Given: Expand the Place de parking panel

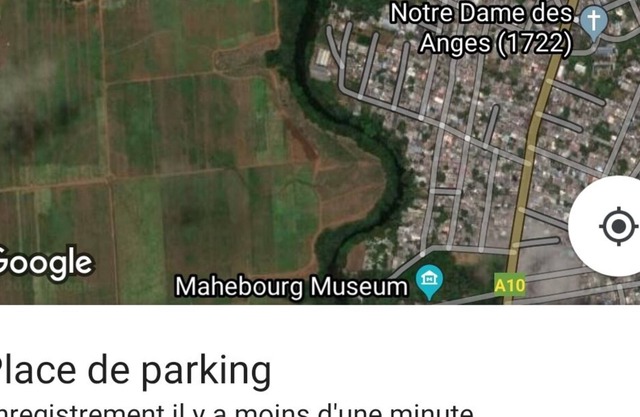Looking at the screenshot, I should [135, 370].
